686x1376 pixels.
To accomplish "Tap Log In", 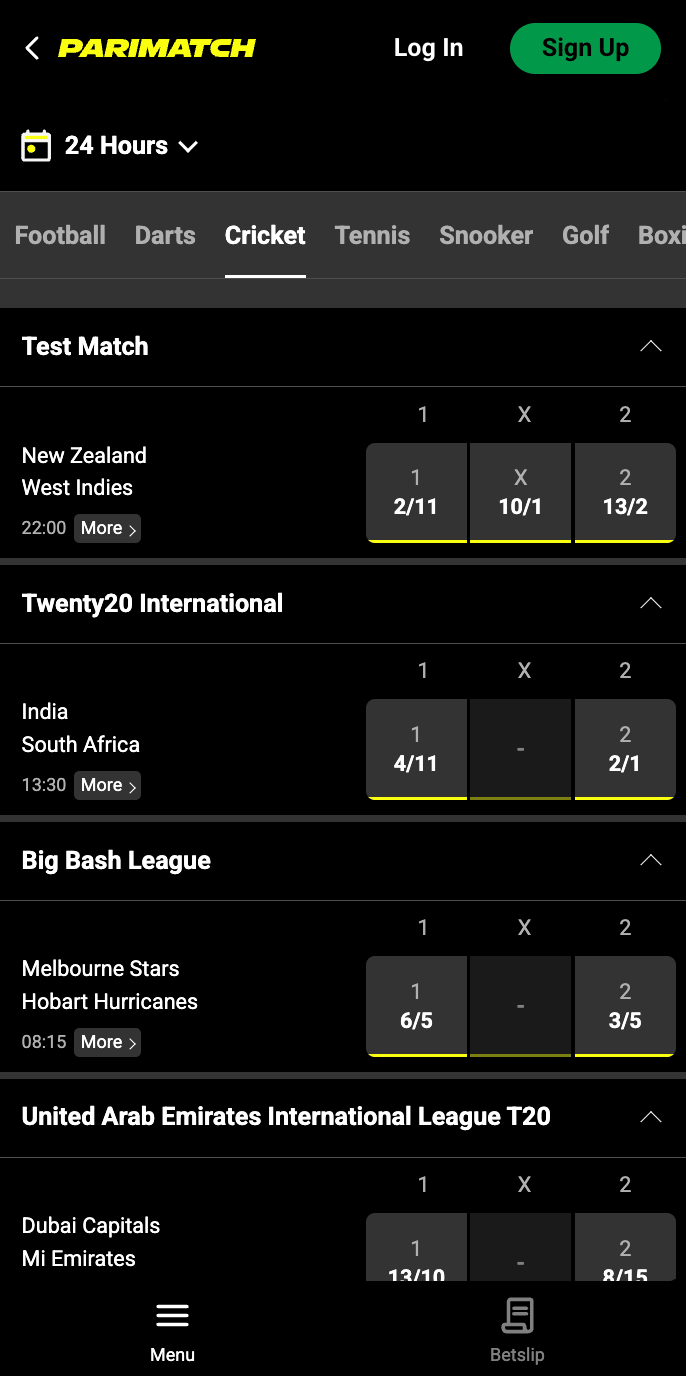I will pyautogui.click(x=428, y=48).
